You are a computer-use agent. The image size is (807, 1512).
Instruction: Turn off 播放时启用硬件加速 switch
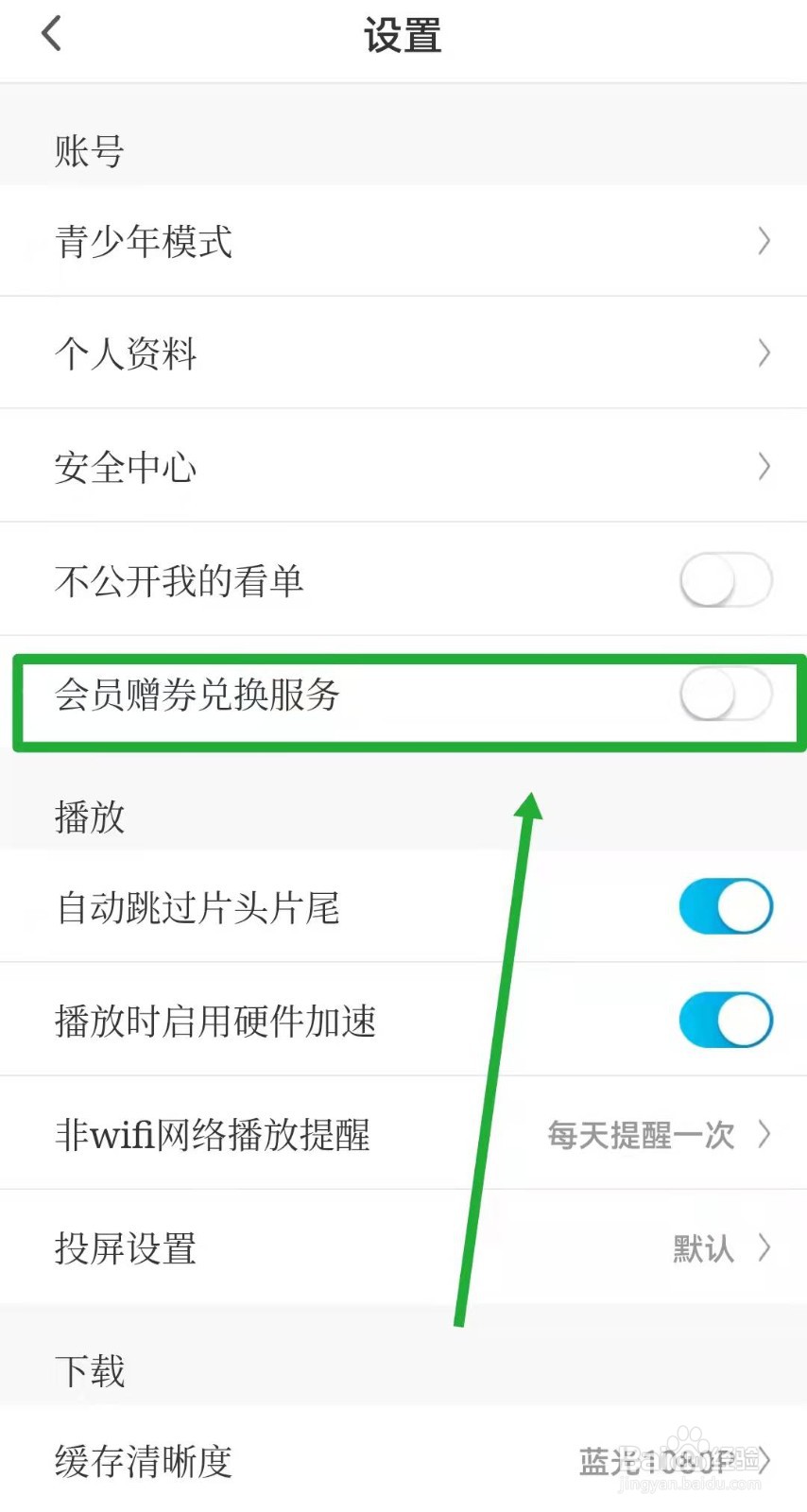[726, 1020]
